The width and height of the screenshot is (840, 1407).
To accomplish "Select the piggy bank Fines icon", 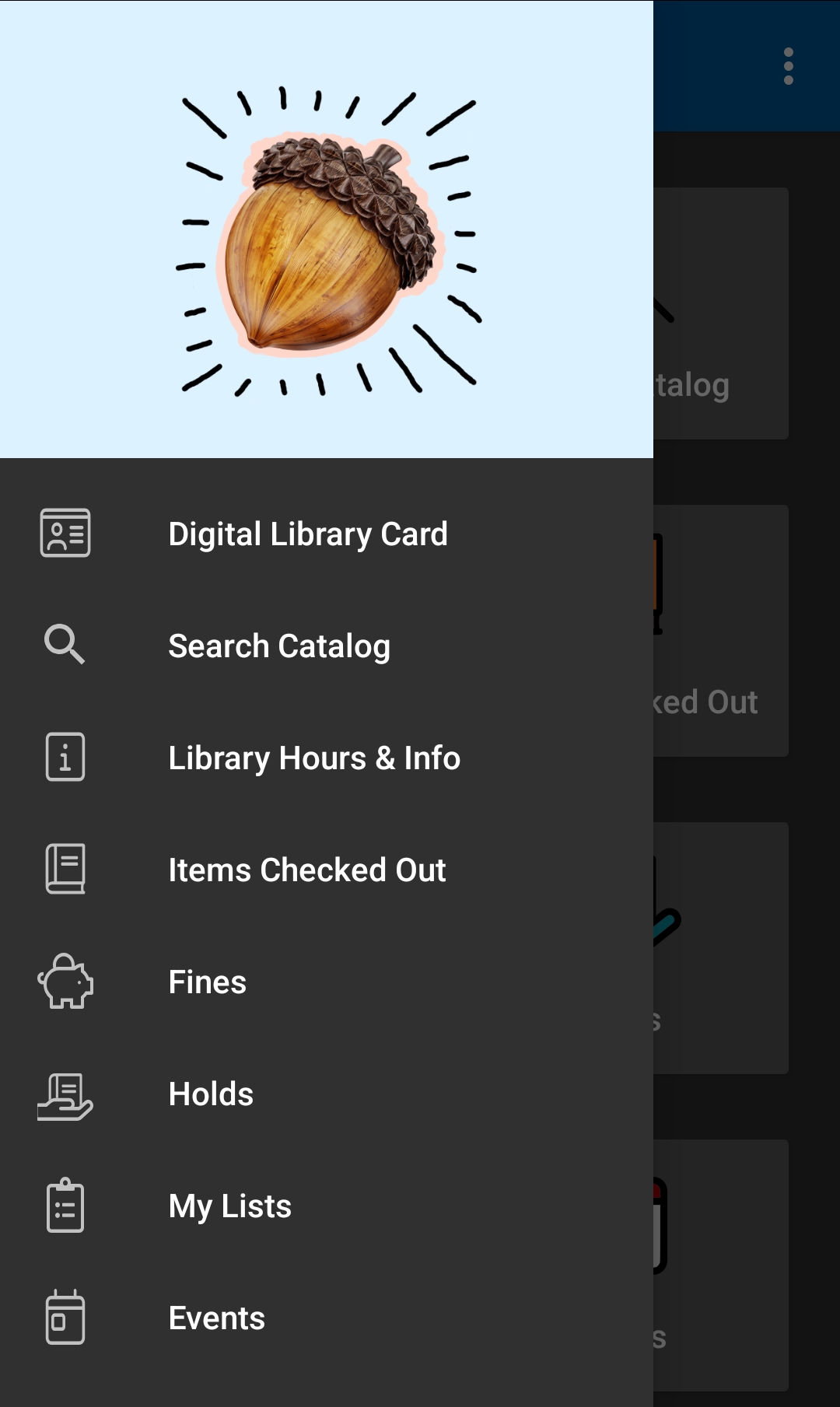I will 65,982.
